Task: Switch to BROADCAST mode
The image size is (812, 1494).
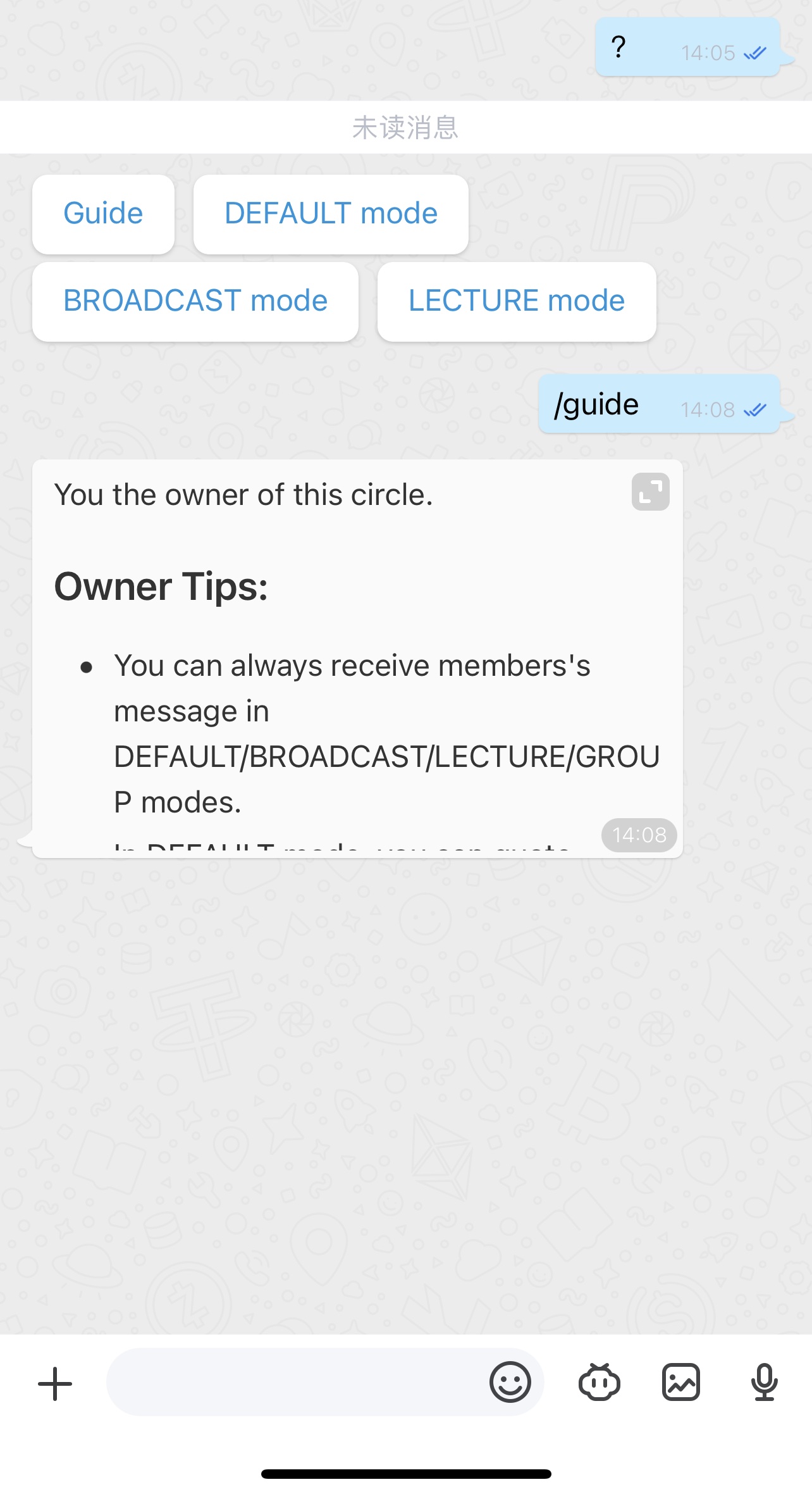Action: pos(195,301)
